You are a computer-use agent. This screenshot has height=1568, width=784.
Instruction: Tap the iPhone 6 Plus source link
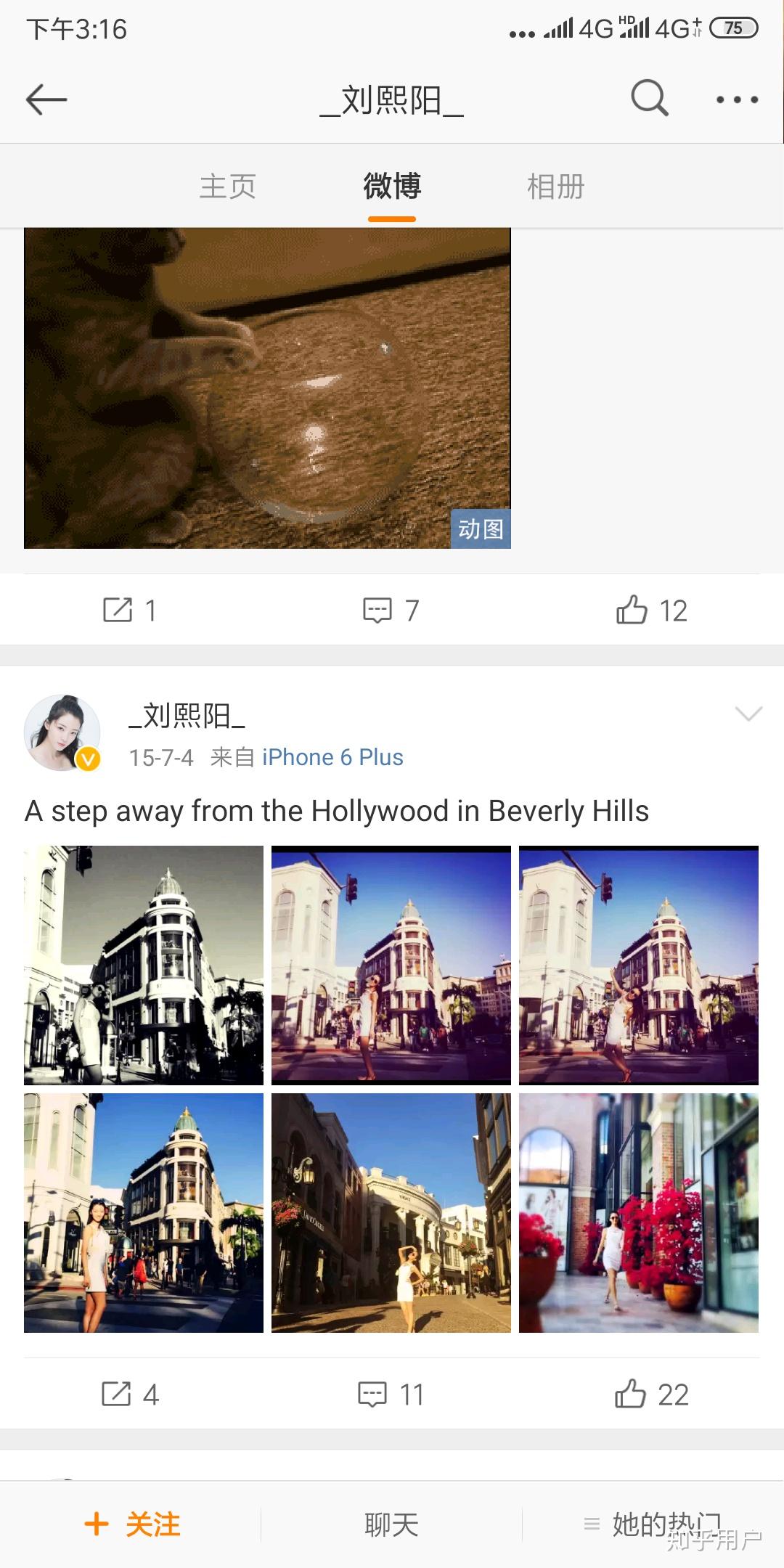[x=332, y=757]
